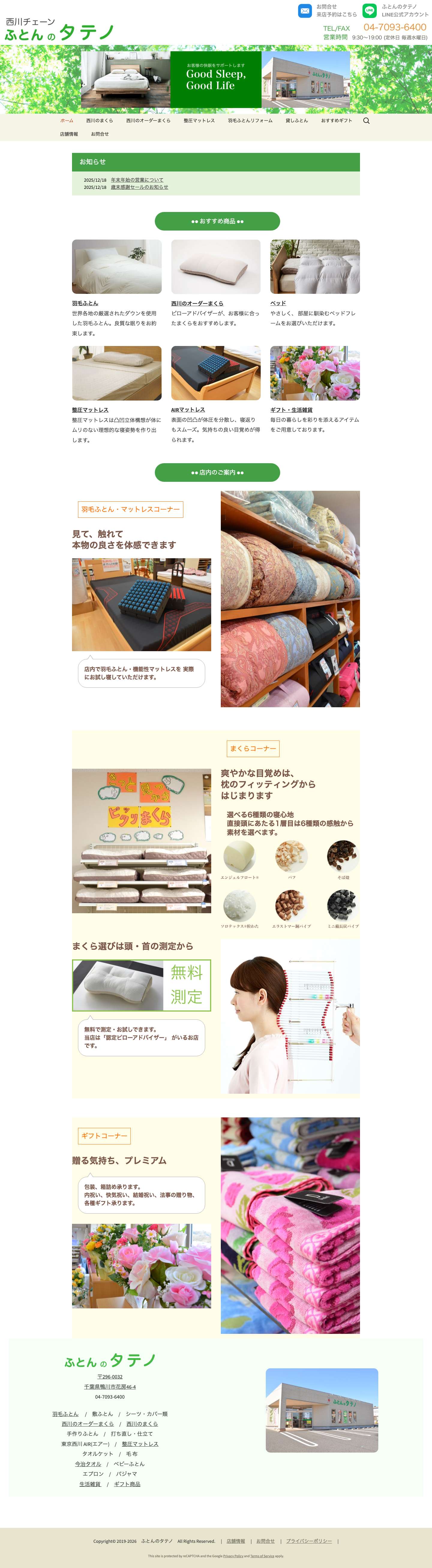Open 西川のオーダーまくら in navigation
The image size is (432, 1568).
tap(148, 121)
